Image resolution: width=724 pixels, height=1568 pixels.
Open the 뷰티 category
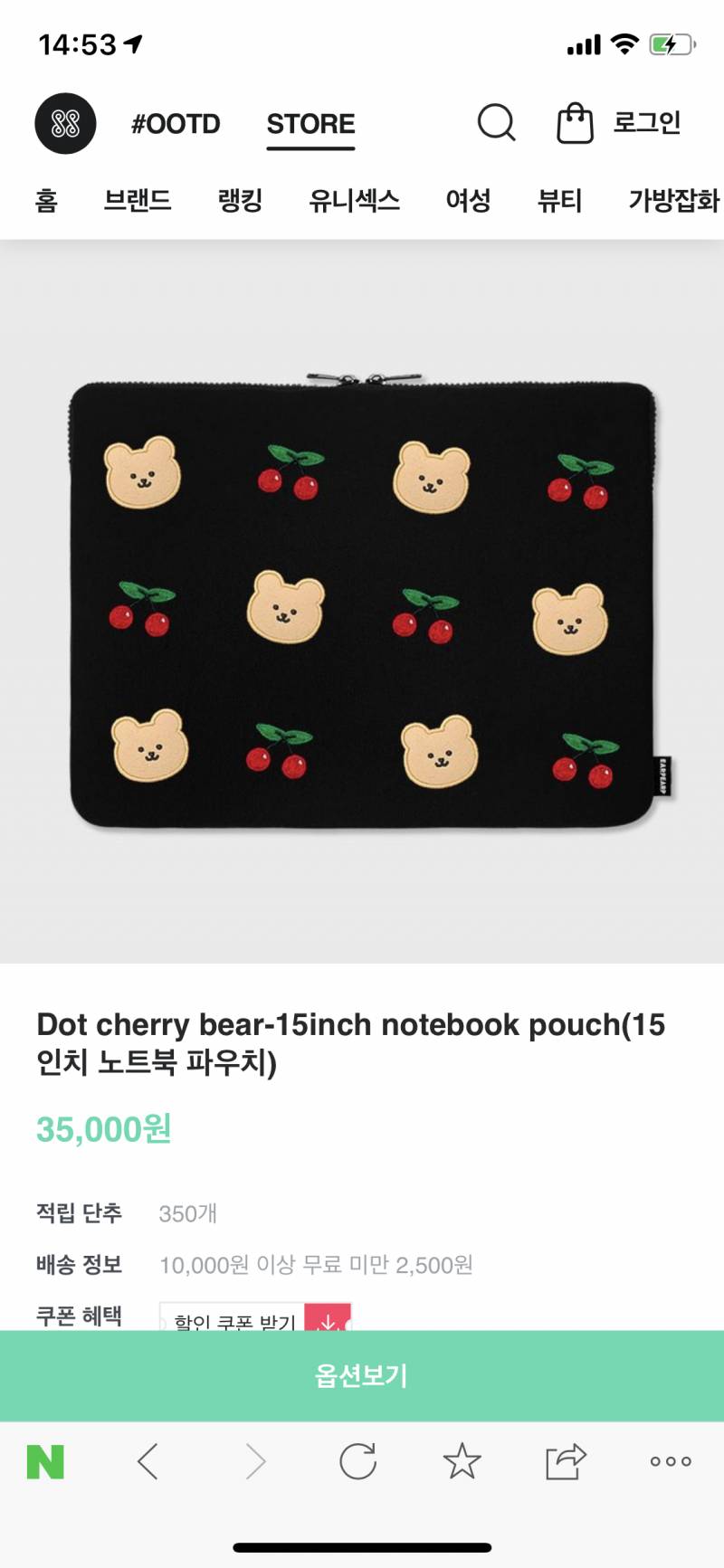click(x=559, y=200)
